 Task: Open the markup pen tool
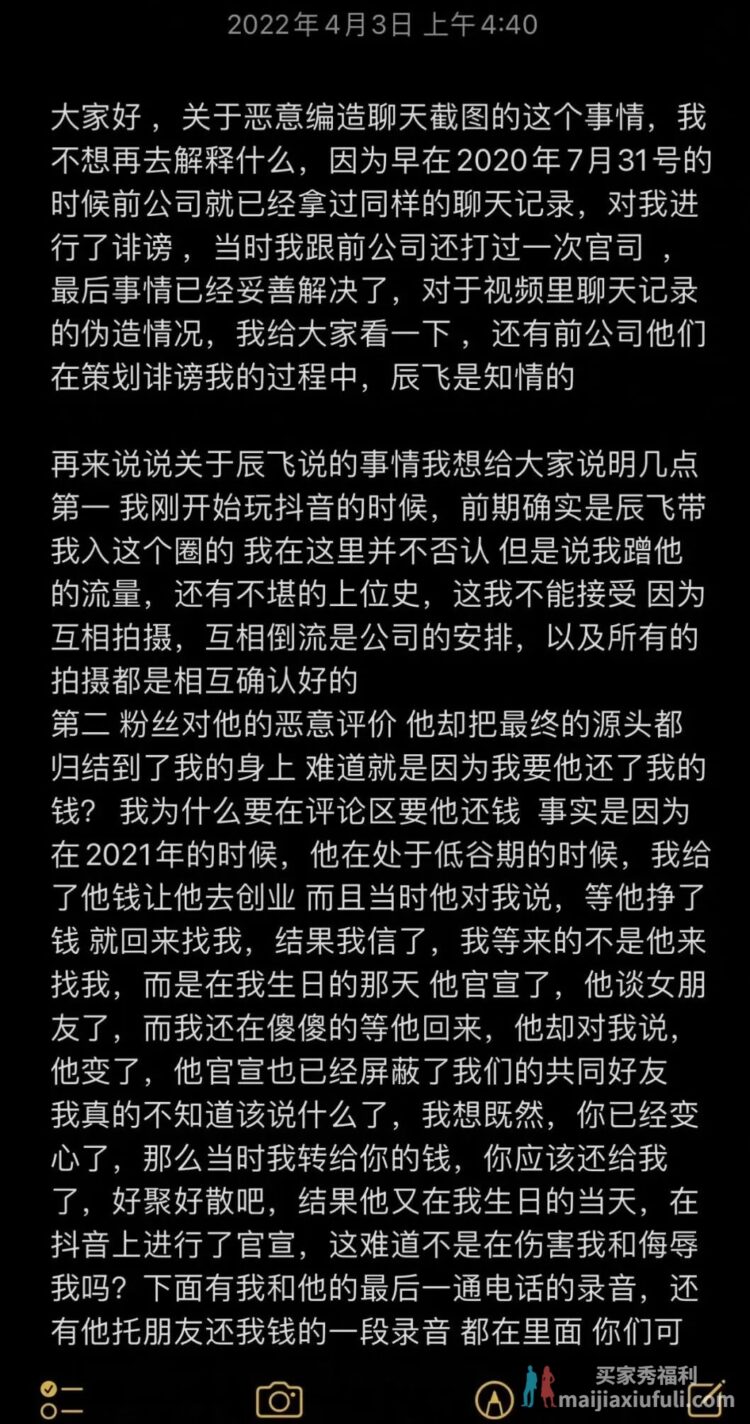[493, 1398]
